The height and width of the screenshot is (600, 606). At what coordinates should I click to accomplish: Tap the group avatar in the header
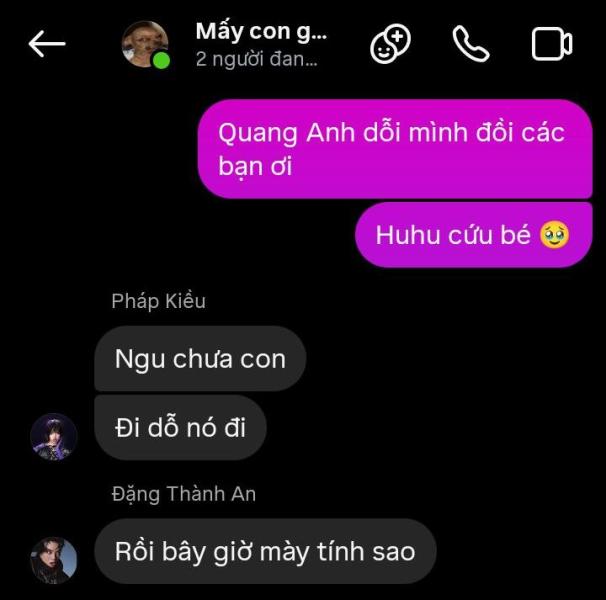(x=145, y=44)
